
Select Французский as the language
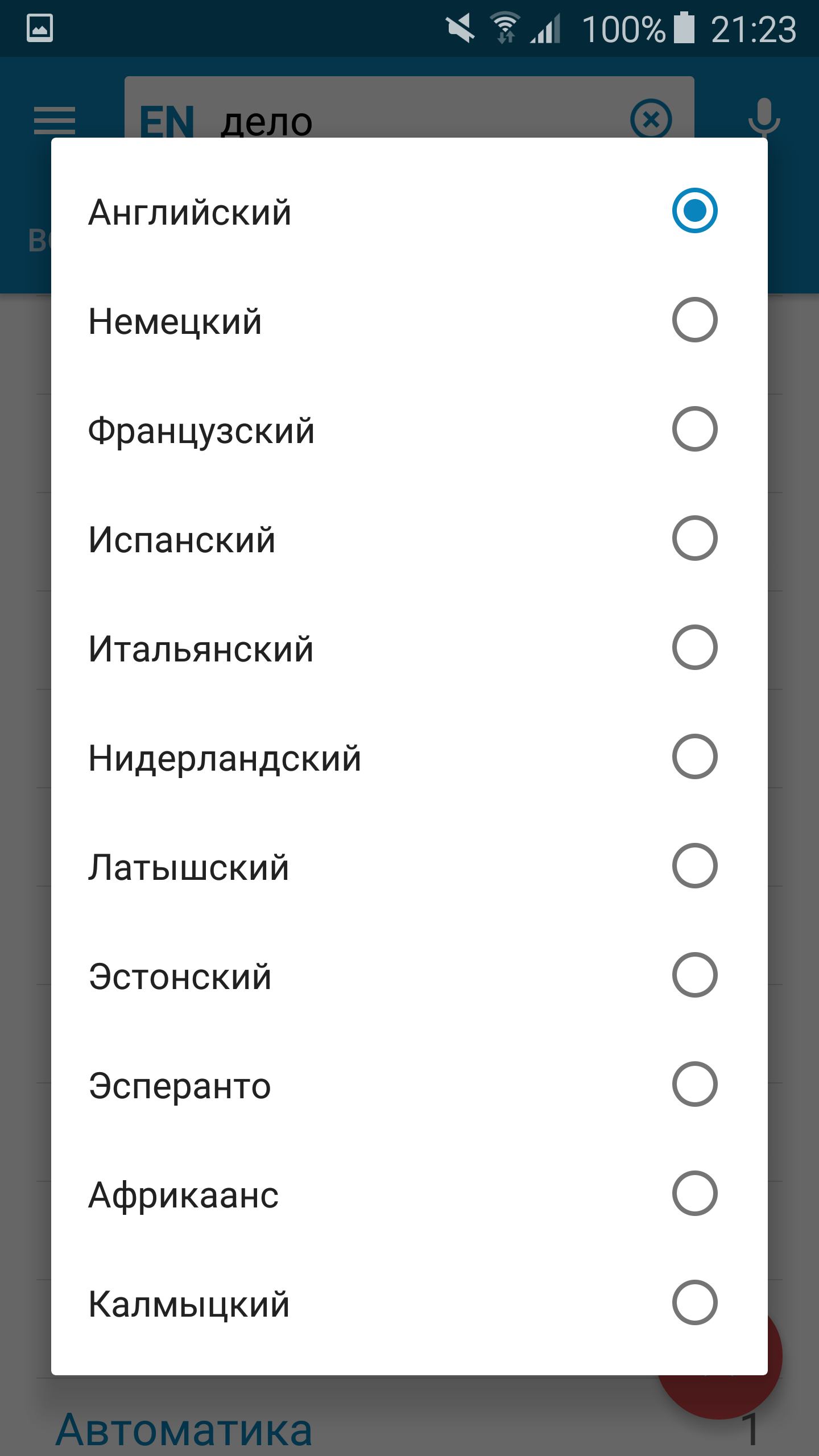pos(694,429)
